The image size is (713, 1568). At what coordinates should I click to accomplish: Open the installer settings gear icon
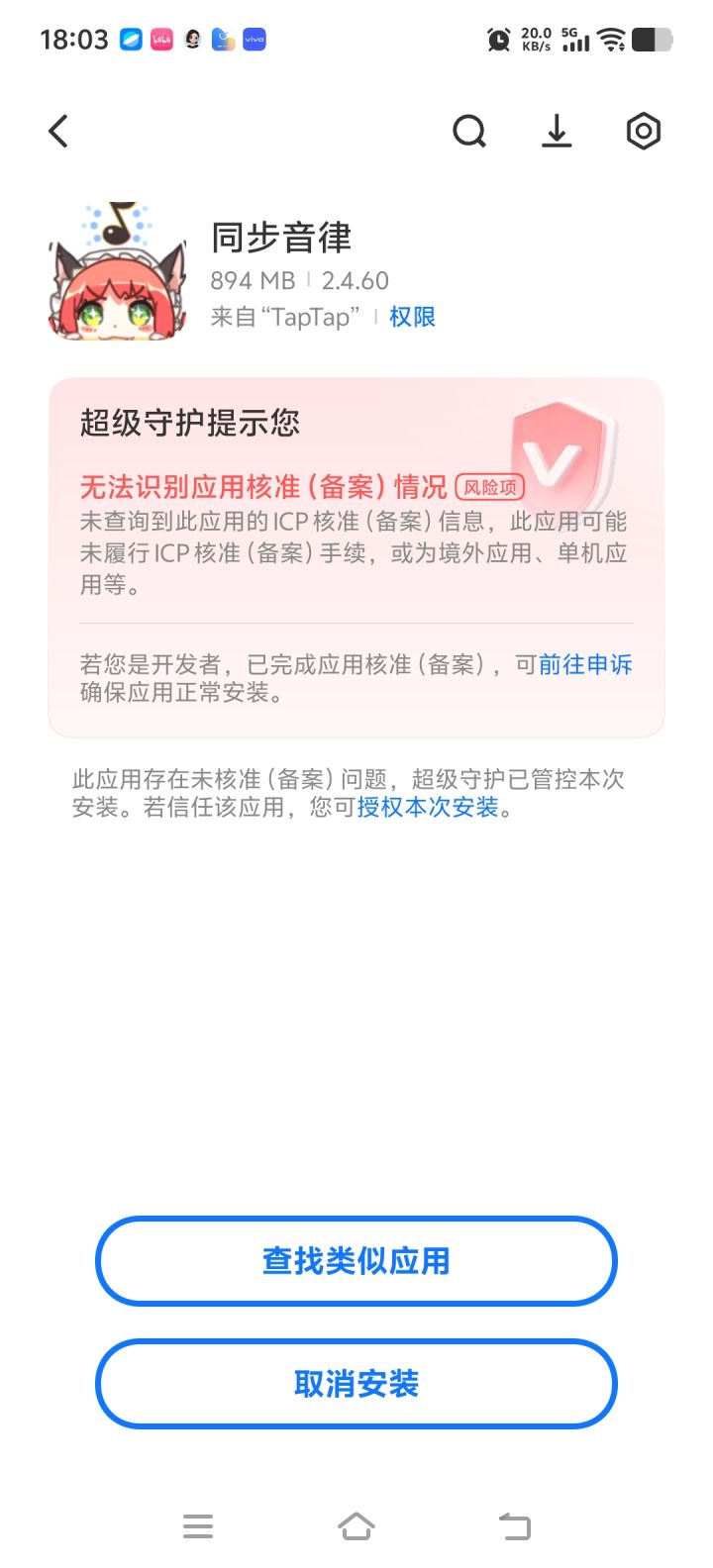(x=644, y=131)
